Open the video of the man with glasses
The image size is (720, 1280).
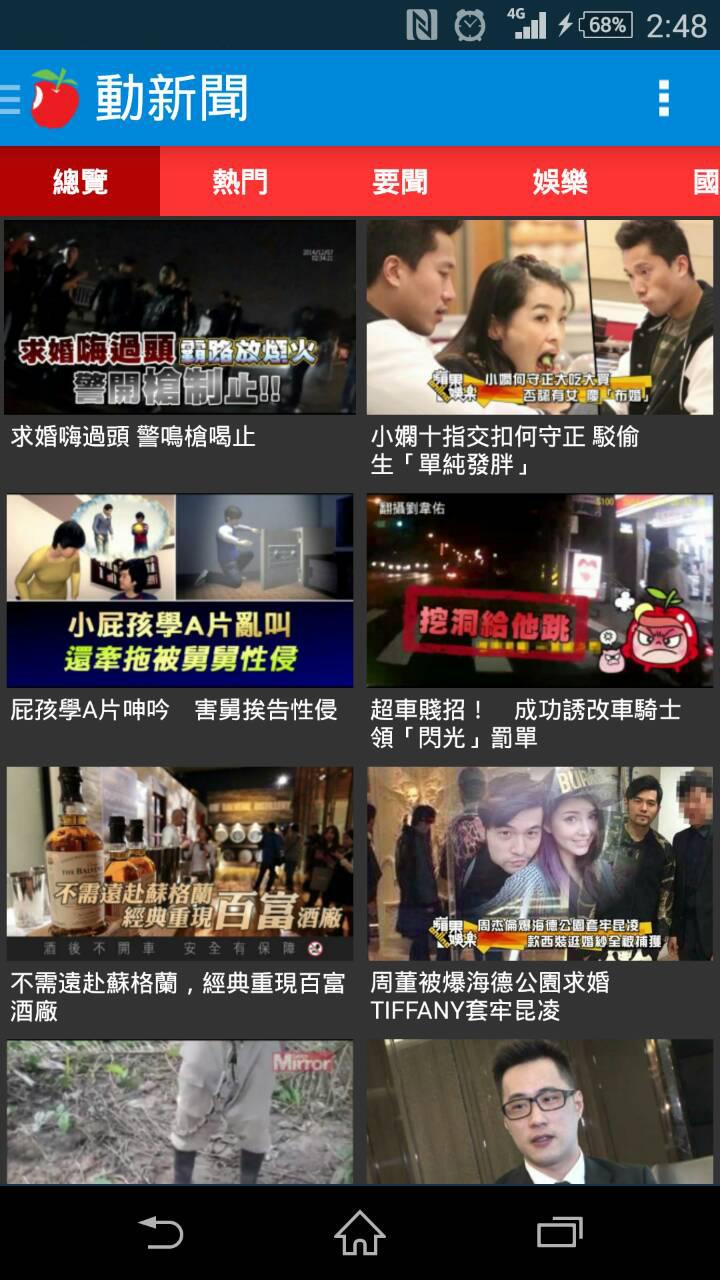click(x=540, y=1112)
